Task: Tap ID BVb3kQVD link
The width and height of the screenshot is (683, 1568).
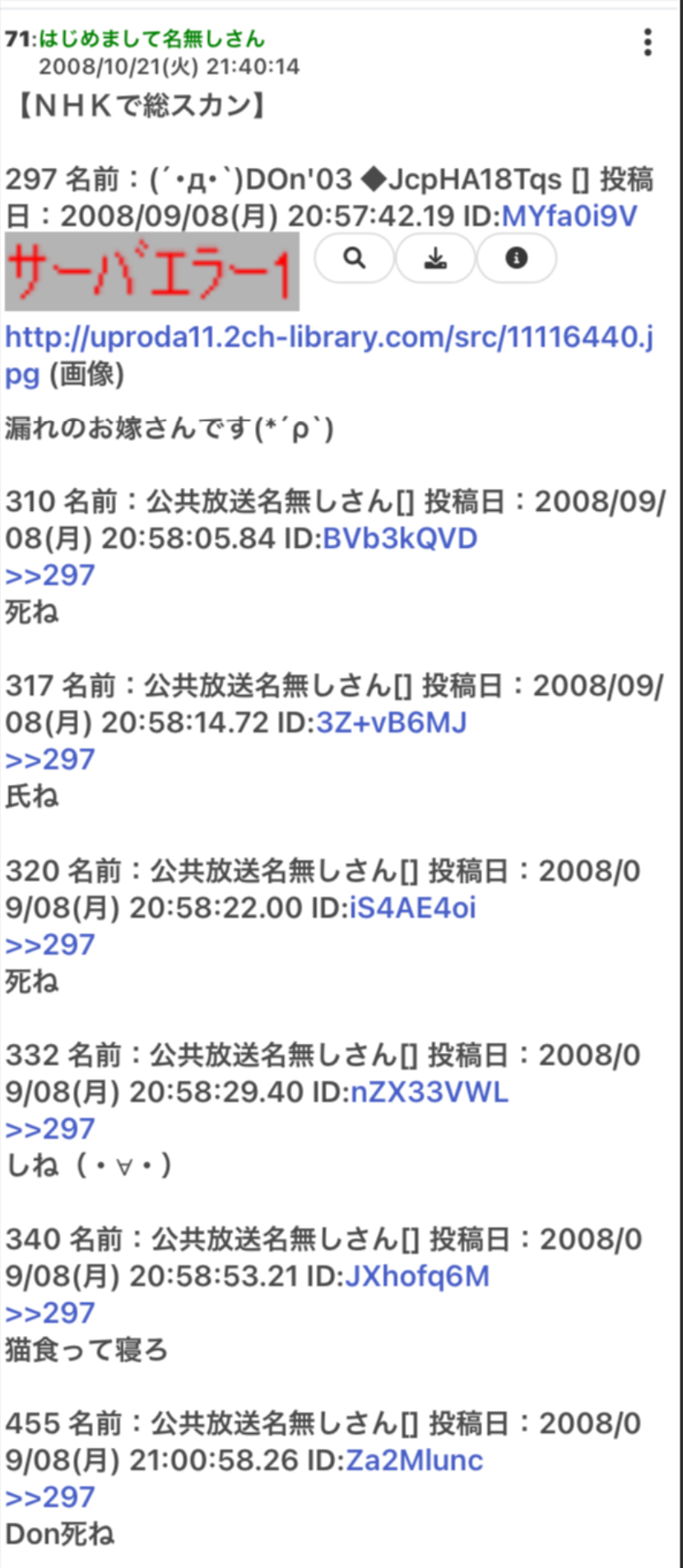Action: click(x=400, y=539)
